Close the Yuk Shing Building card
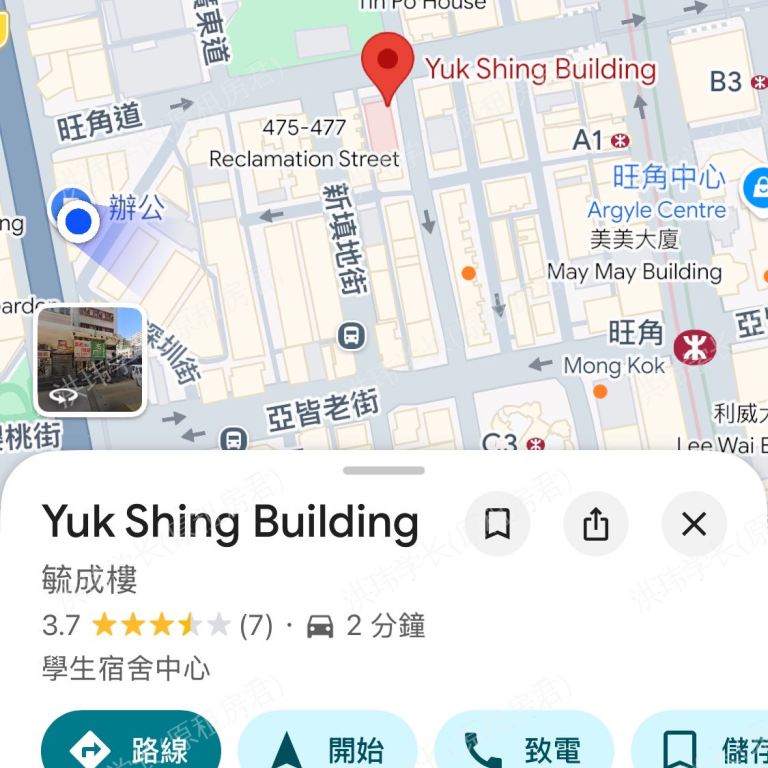 coord(693,524)
